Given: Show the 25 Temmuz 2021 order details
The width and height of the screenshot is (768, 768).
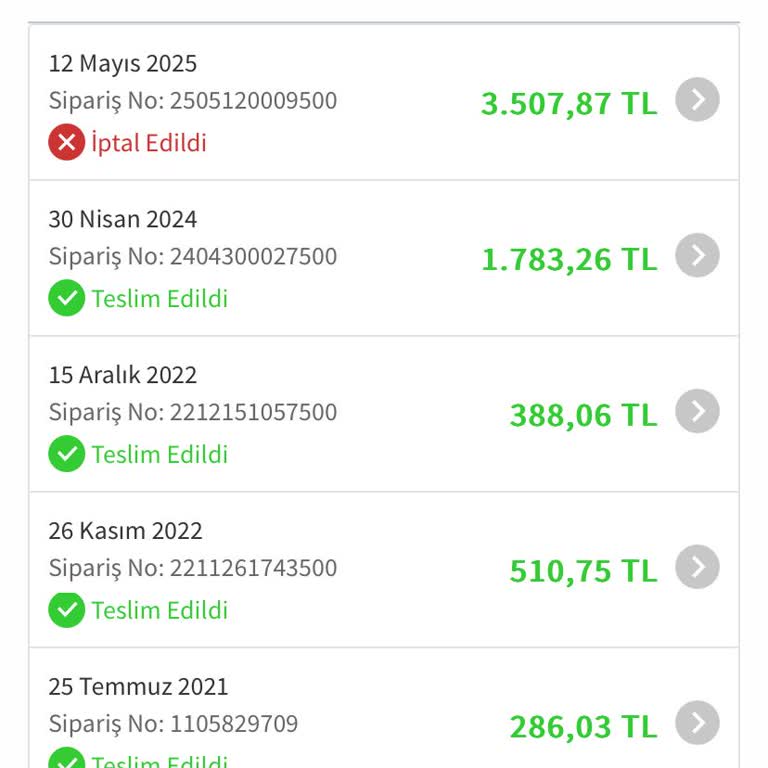Looking at the screenshot, I should 697,723.
